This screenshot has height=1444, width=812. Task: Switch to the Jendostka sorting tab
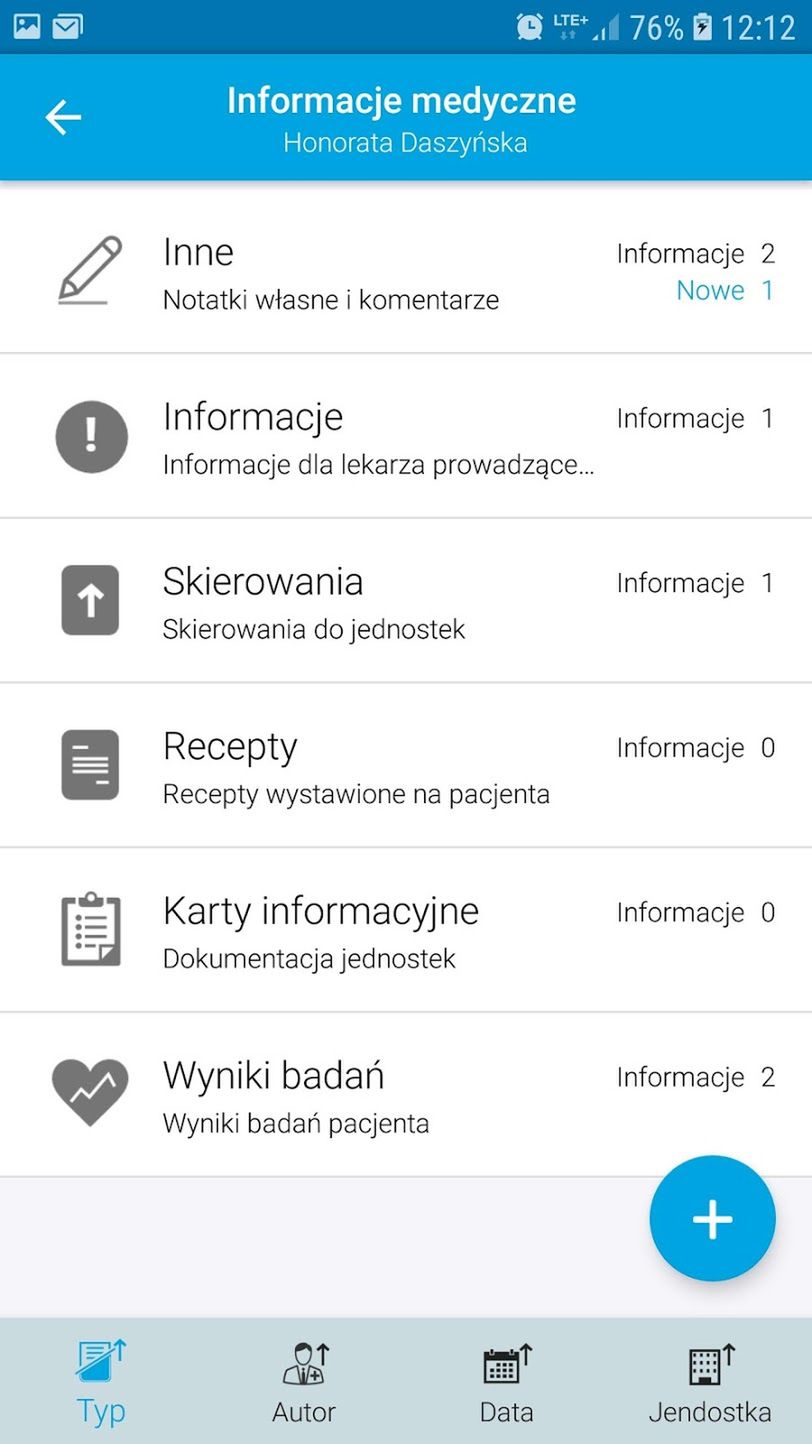[710, 1382]
